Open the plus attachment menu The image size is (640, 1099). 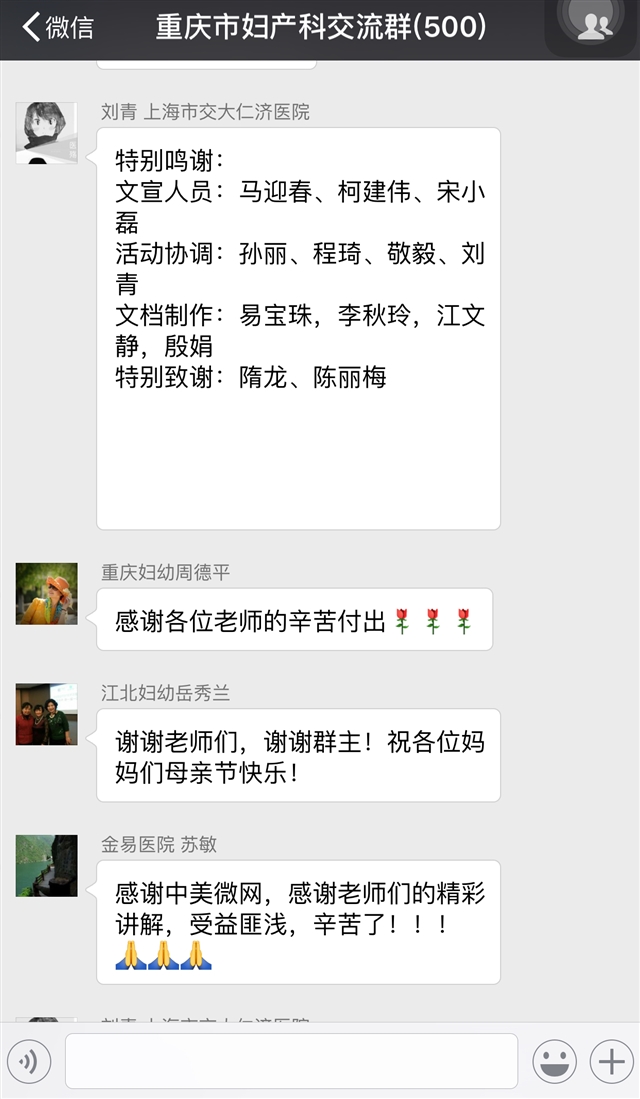[x=611, y=1061]
